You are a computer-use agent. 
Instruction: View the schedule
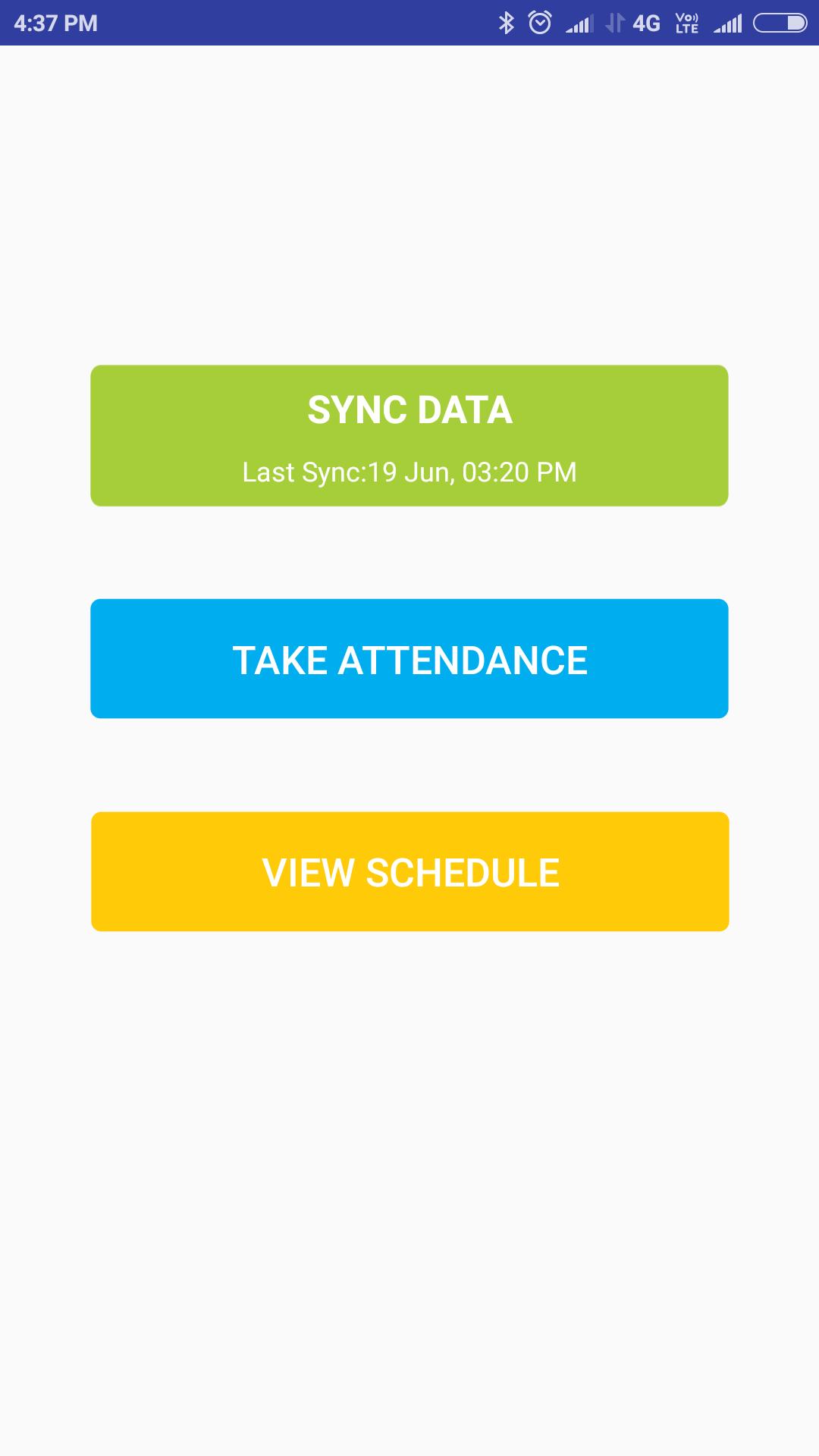(410, 871)
